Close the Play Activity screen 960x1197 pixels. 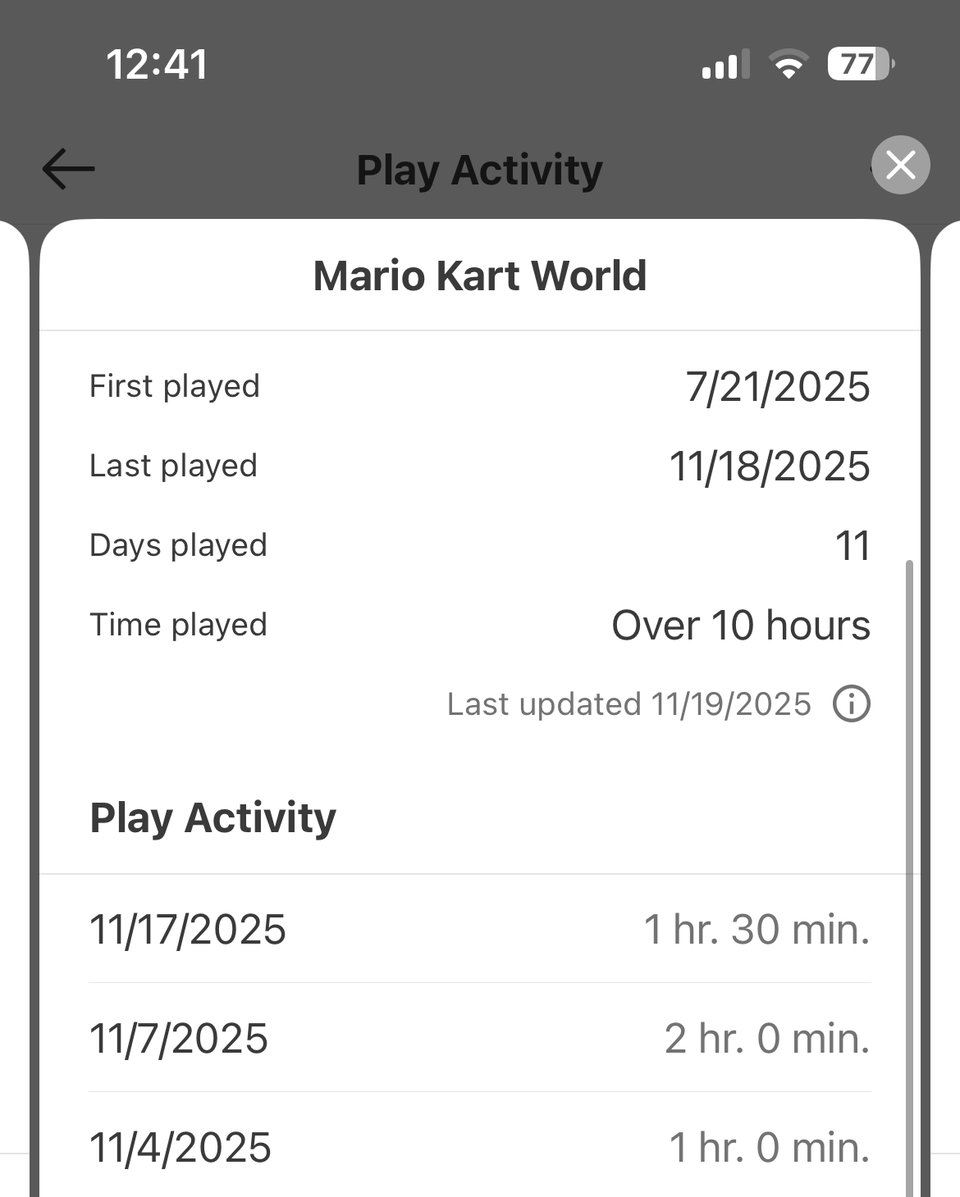point(900,165)
